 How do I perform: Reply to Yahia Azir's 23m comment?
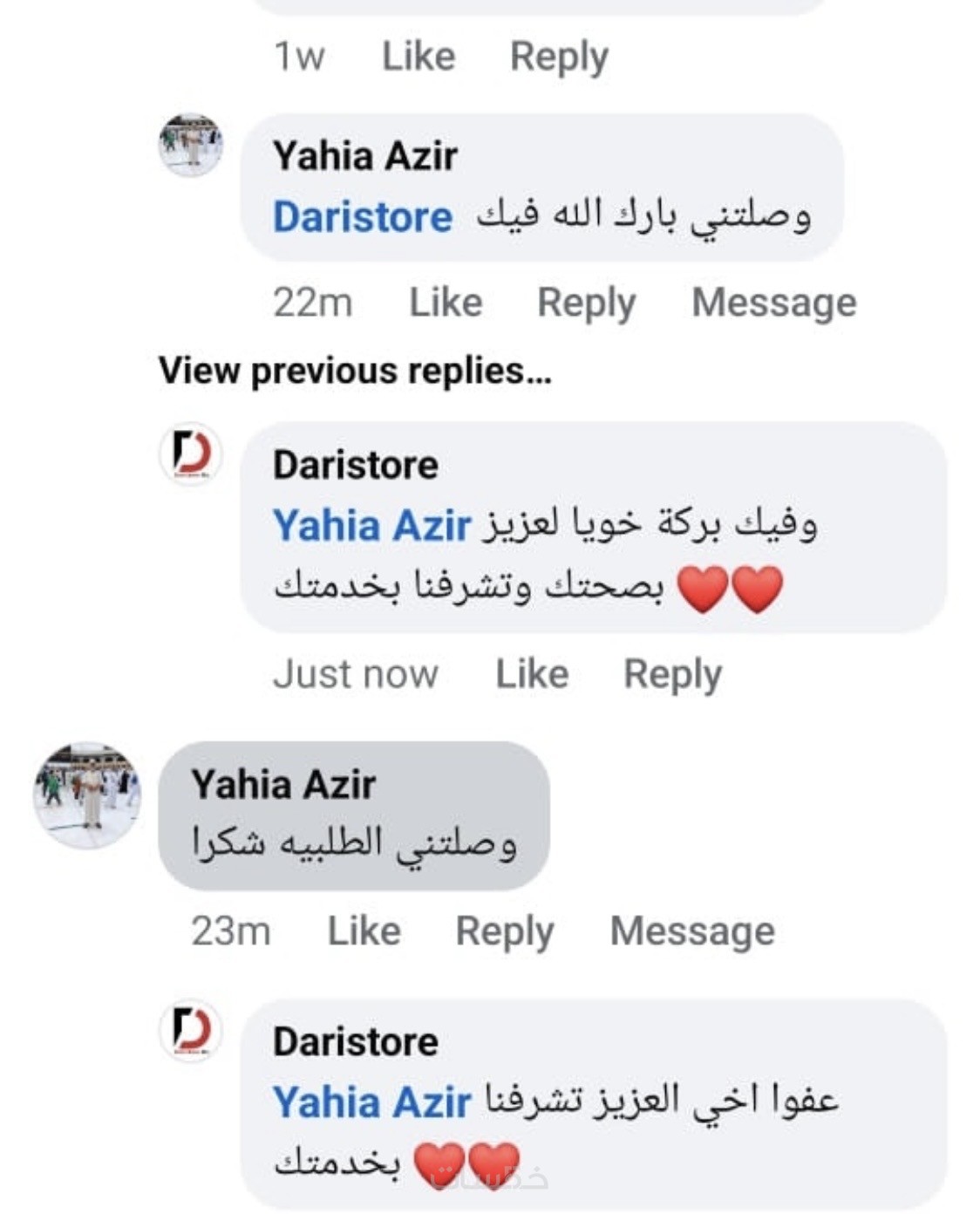[504, 931]
